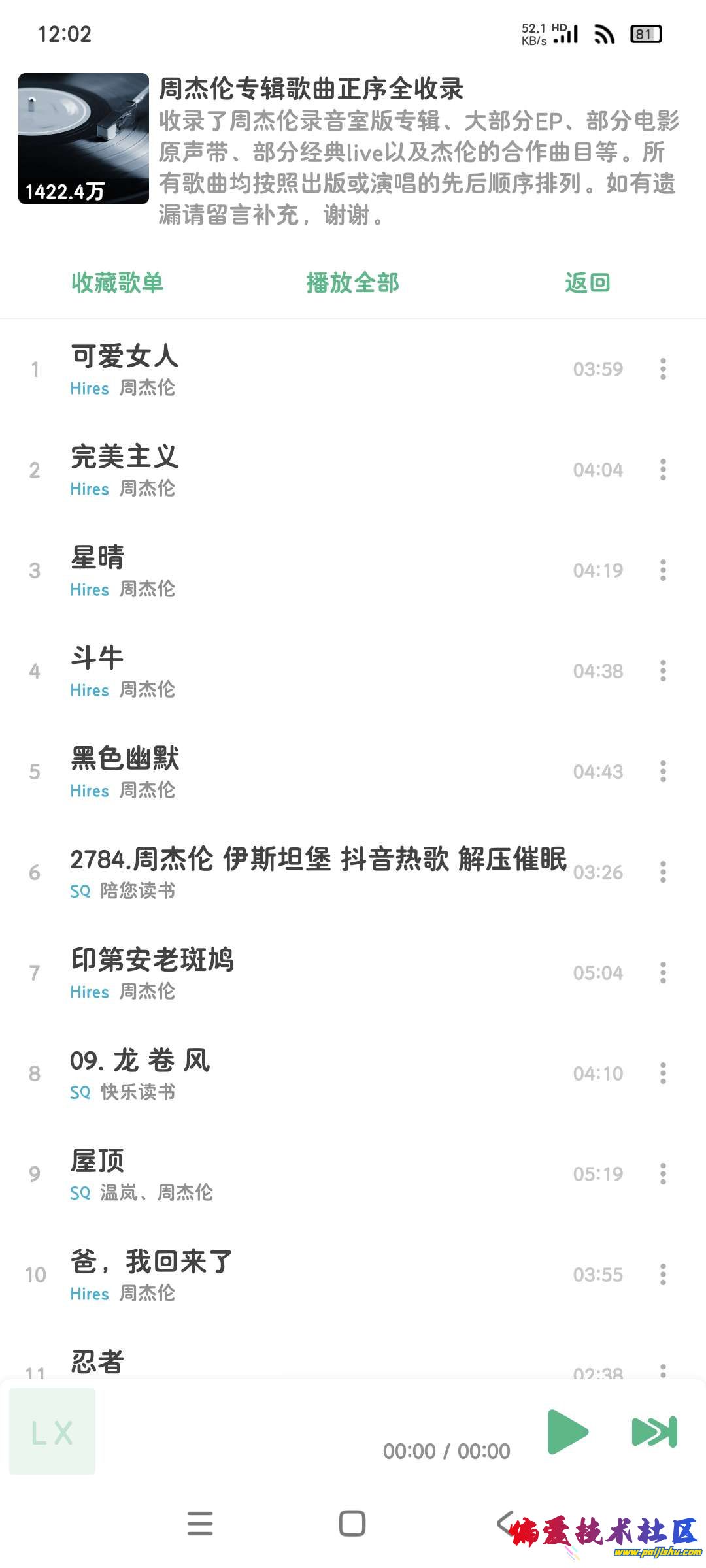The width and height of the screenshot is (706, 1568).
Task: Play all songs with 播放全部
Action: pos(352,283)
